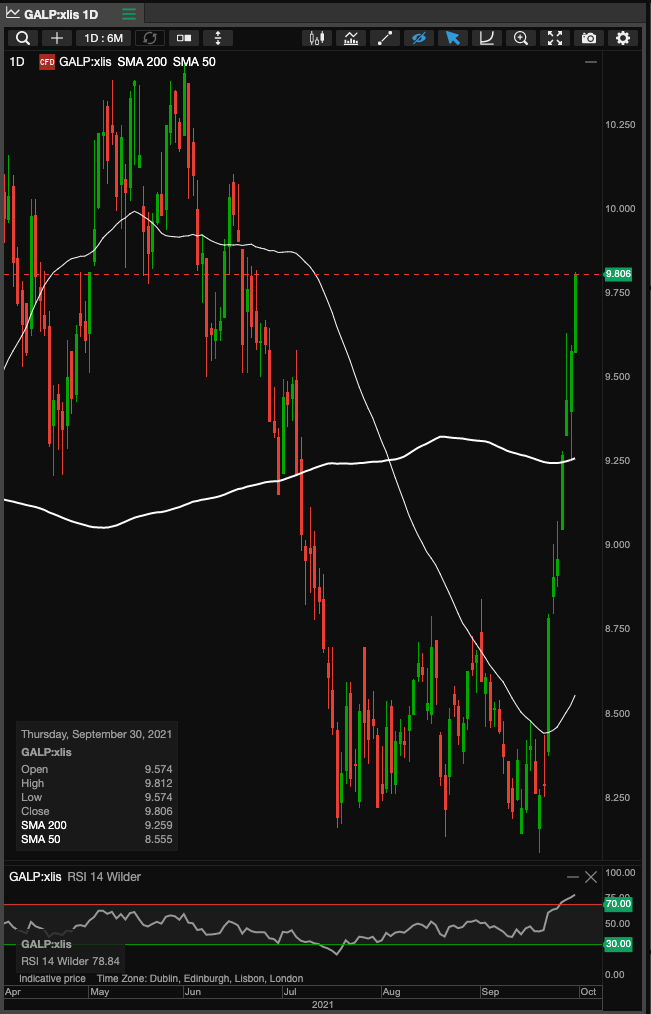Collapse the RSI 14 Wilder indicator panel
651x1014 pixels.
coord(573,877)
